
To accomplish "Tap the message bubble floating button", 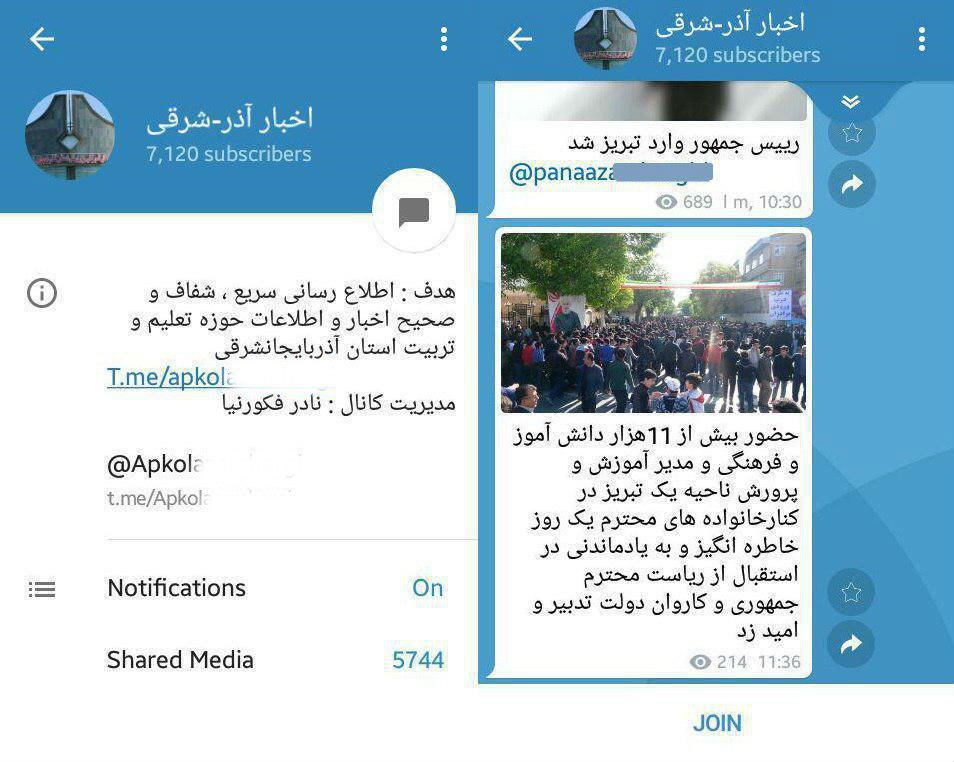I will tap(413, 211).
